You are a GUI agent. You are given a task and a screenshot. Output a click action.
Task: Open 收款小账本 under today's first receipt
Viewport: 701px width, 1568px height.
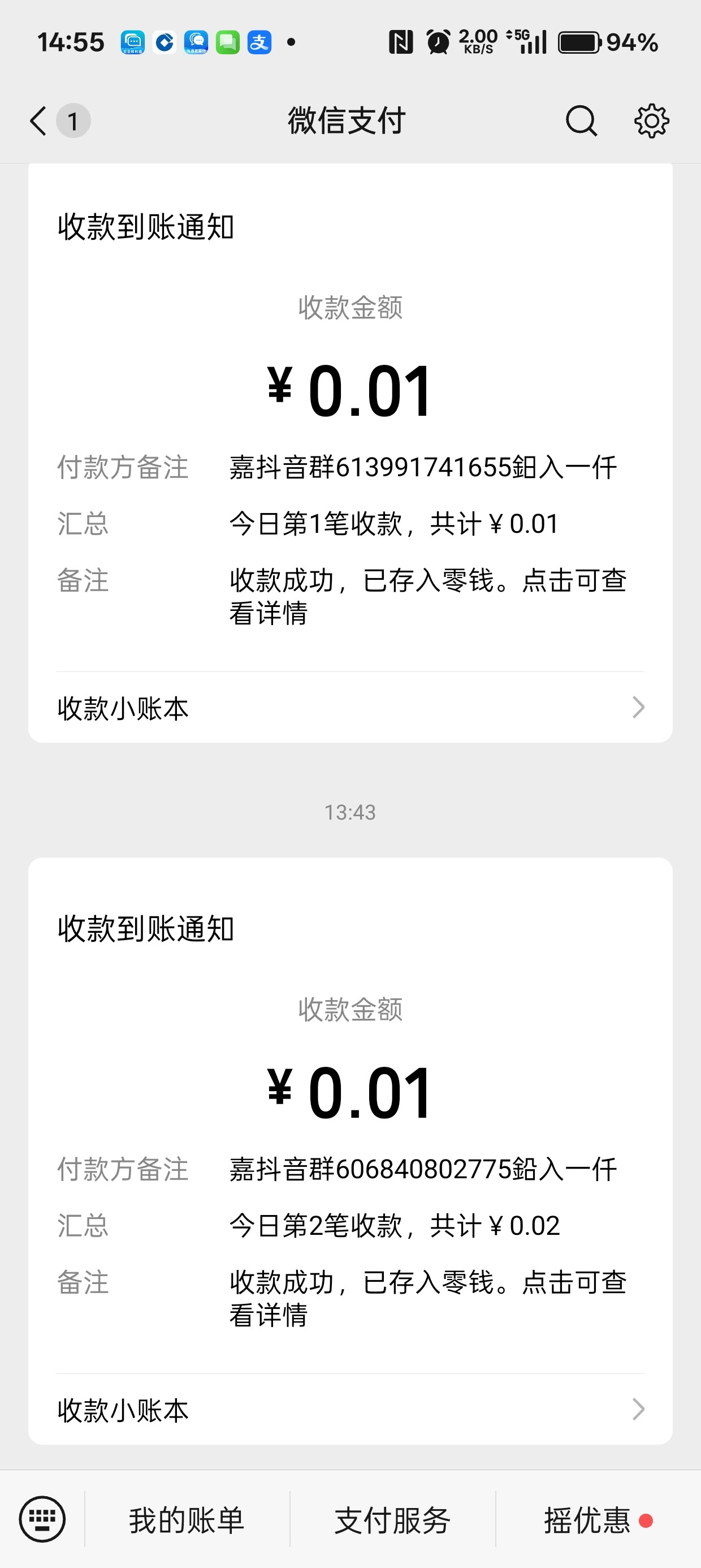(350, 708)
